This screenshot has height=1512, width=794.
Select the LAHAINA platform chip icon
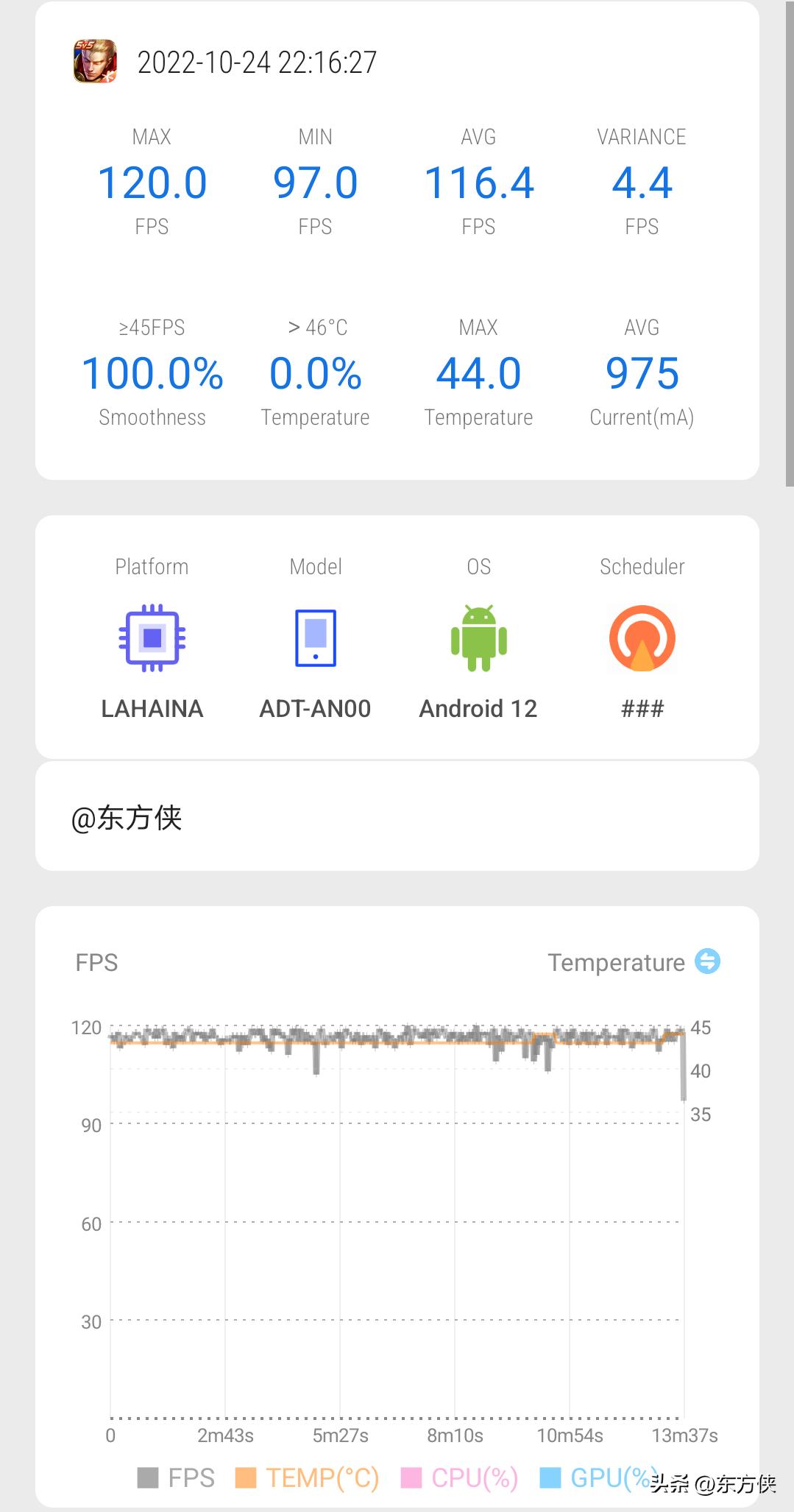coord(152,639)
